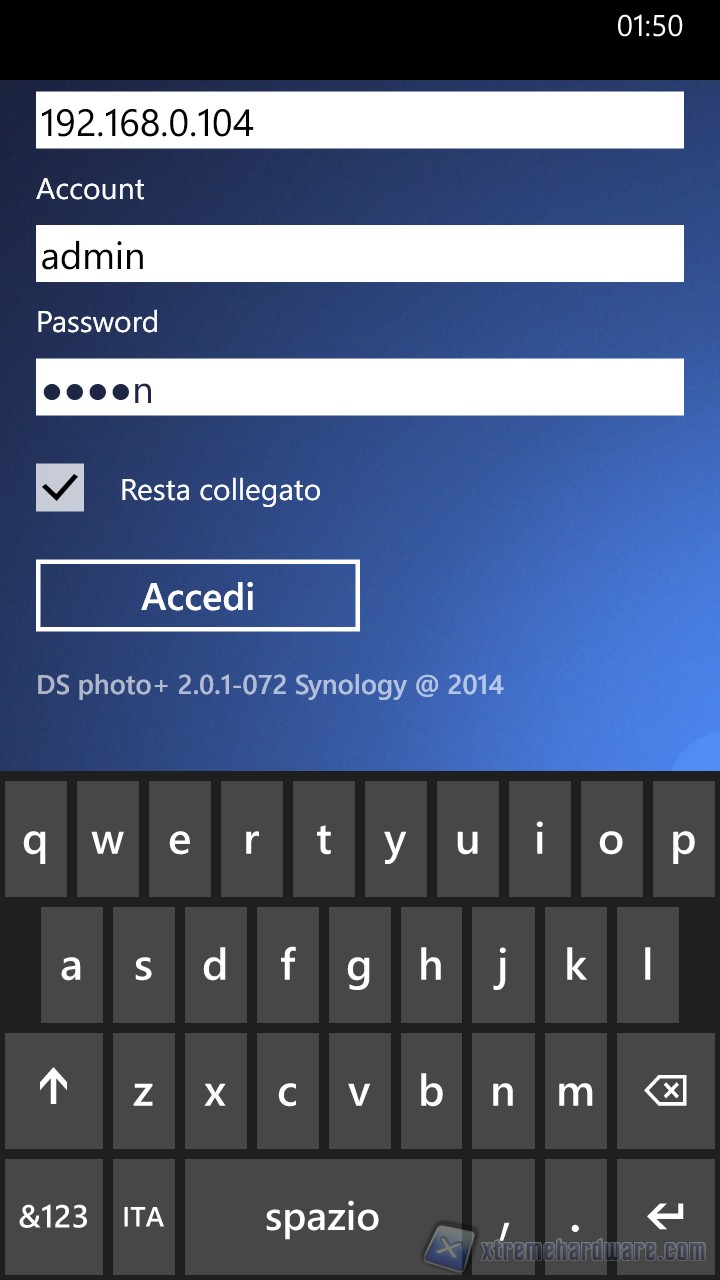
Task: Tap the Accedi login button
Action: pos(198,596)
